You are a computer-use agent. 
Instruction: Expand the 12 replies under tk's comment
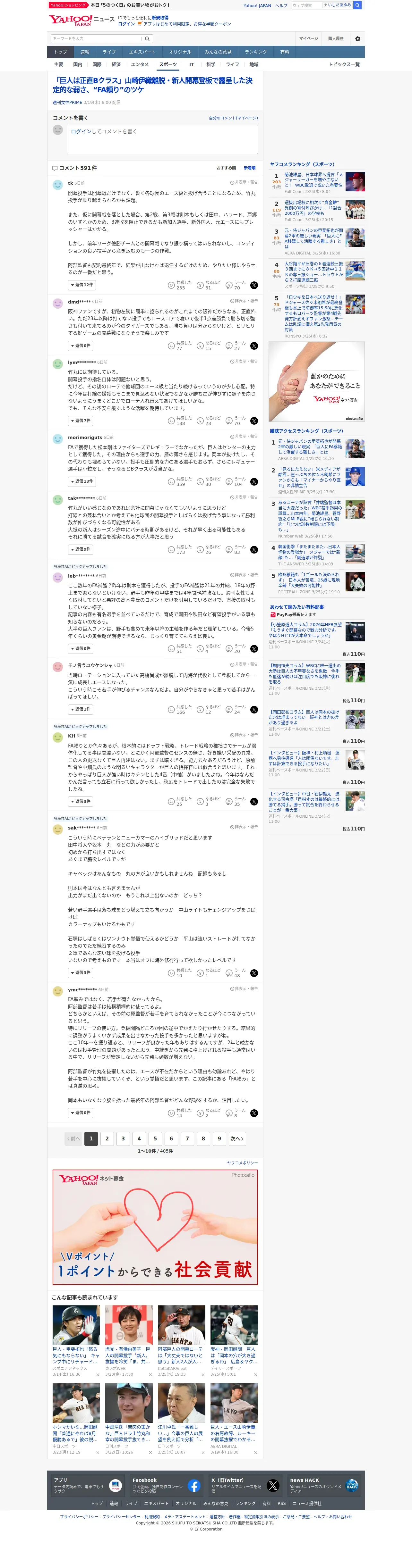[81, 285]
